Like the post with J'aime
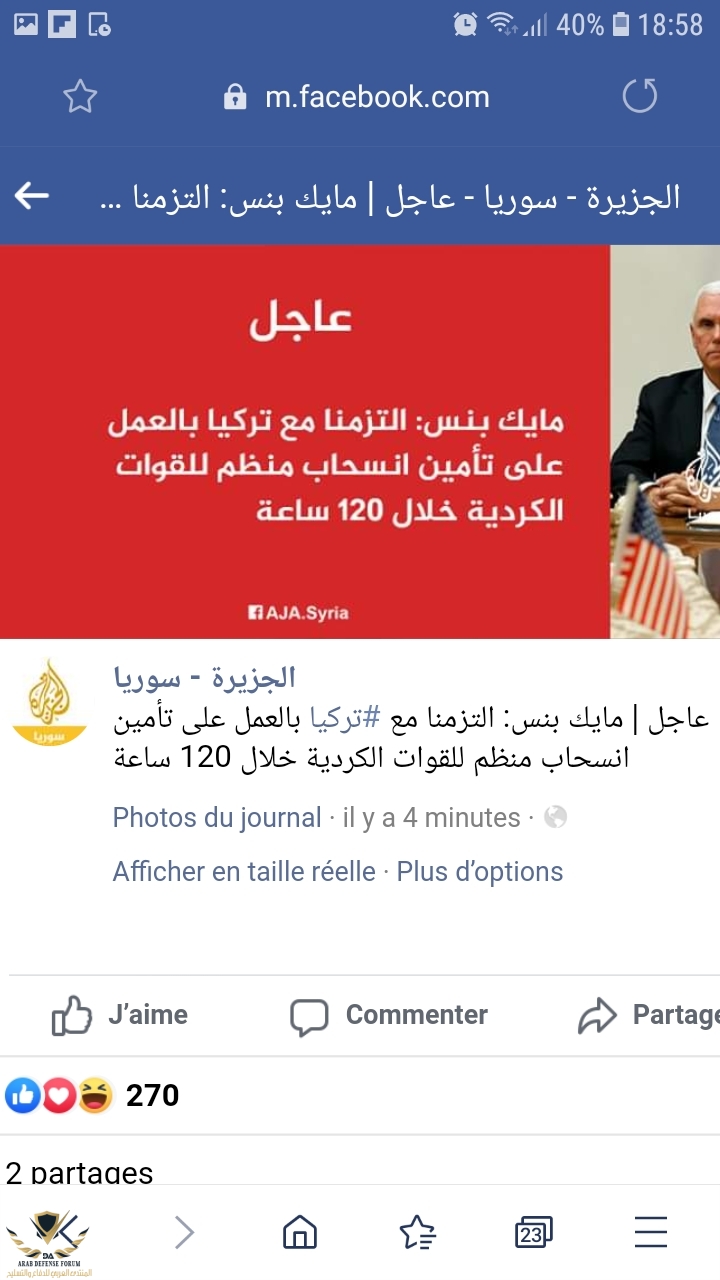The height and width of the screenshot is (1280, 720). pos(120,1015)
